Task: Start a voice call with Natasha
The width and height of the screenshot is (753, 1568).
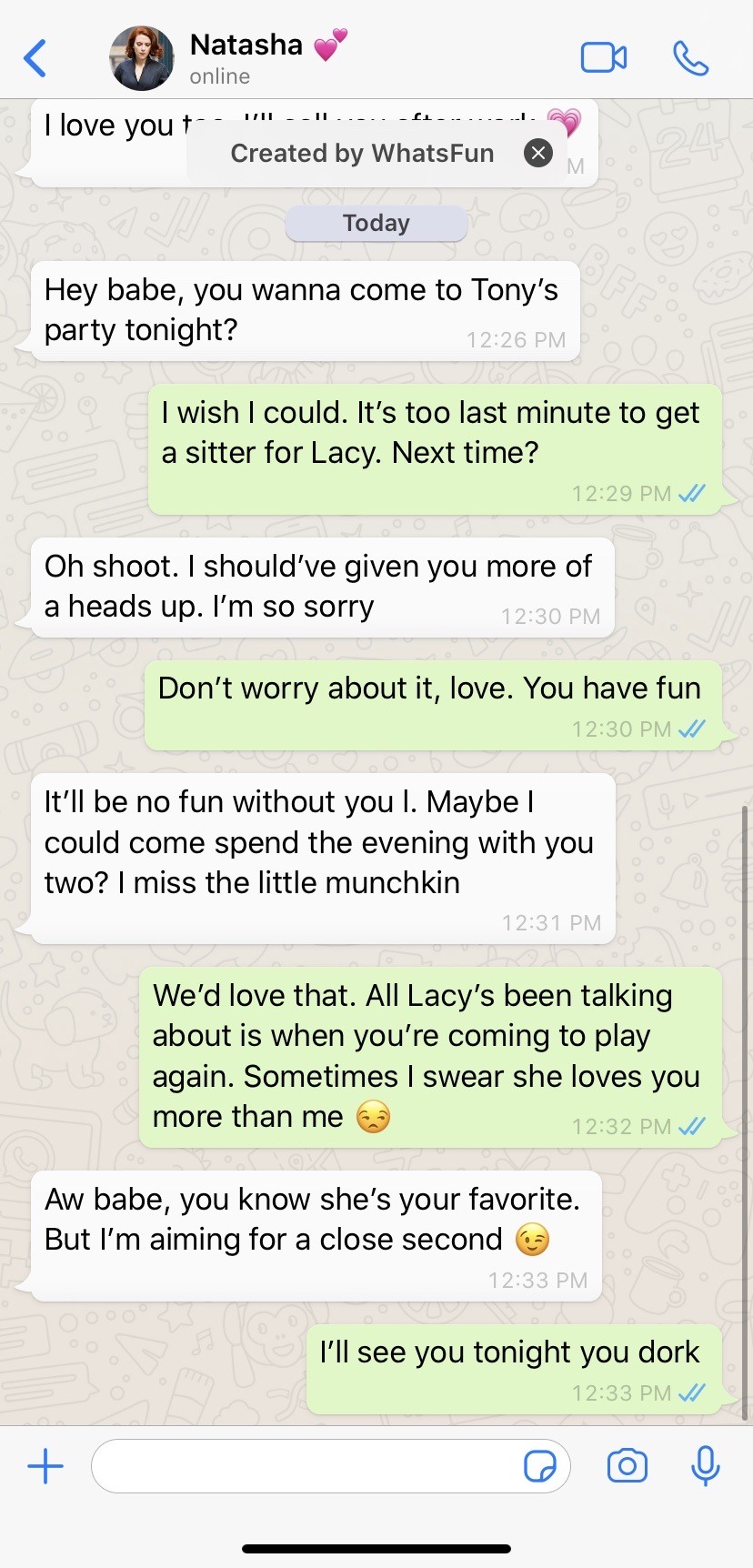Action: pyautogui.click(x=690, y=58)
